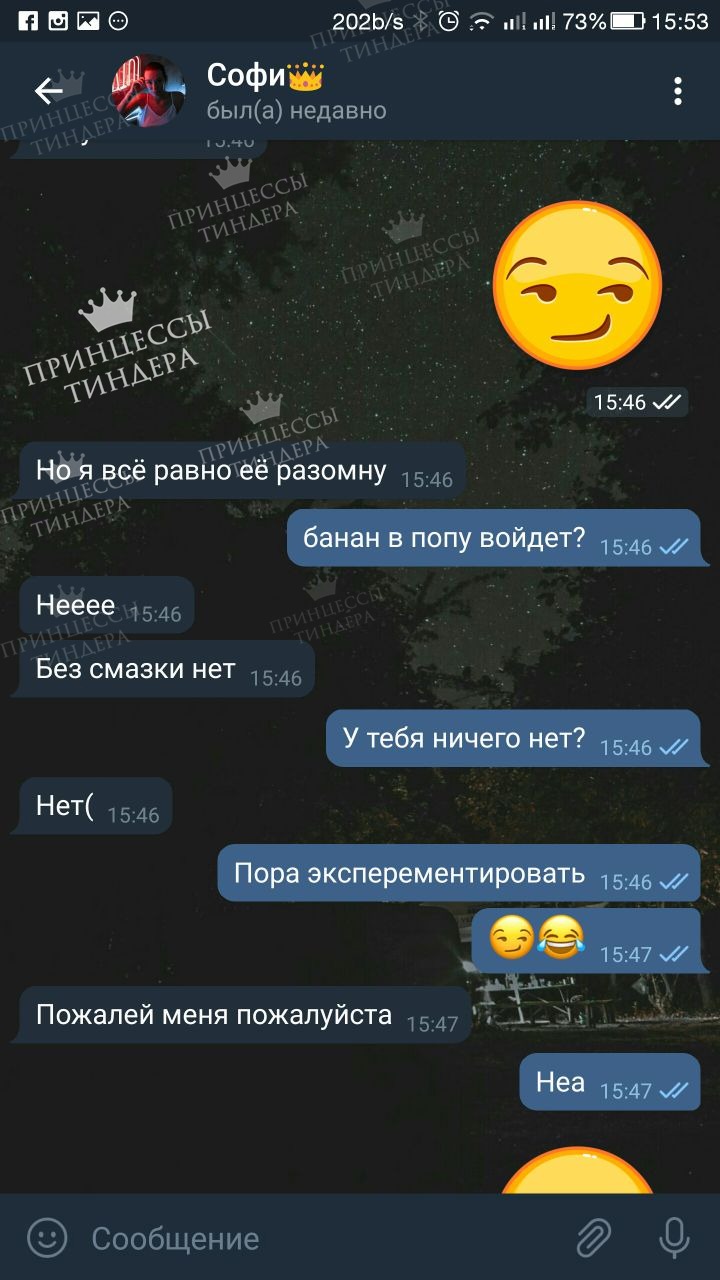This screenshot has height=1280, width=720.
Task: Go back to the chat list
Action: coord(48,92)
